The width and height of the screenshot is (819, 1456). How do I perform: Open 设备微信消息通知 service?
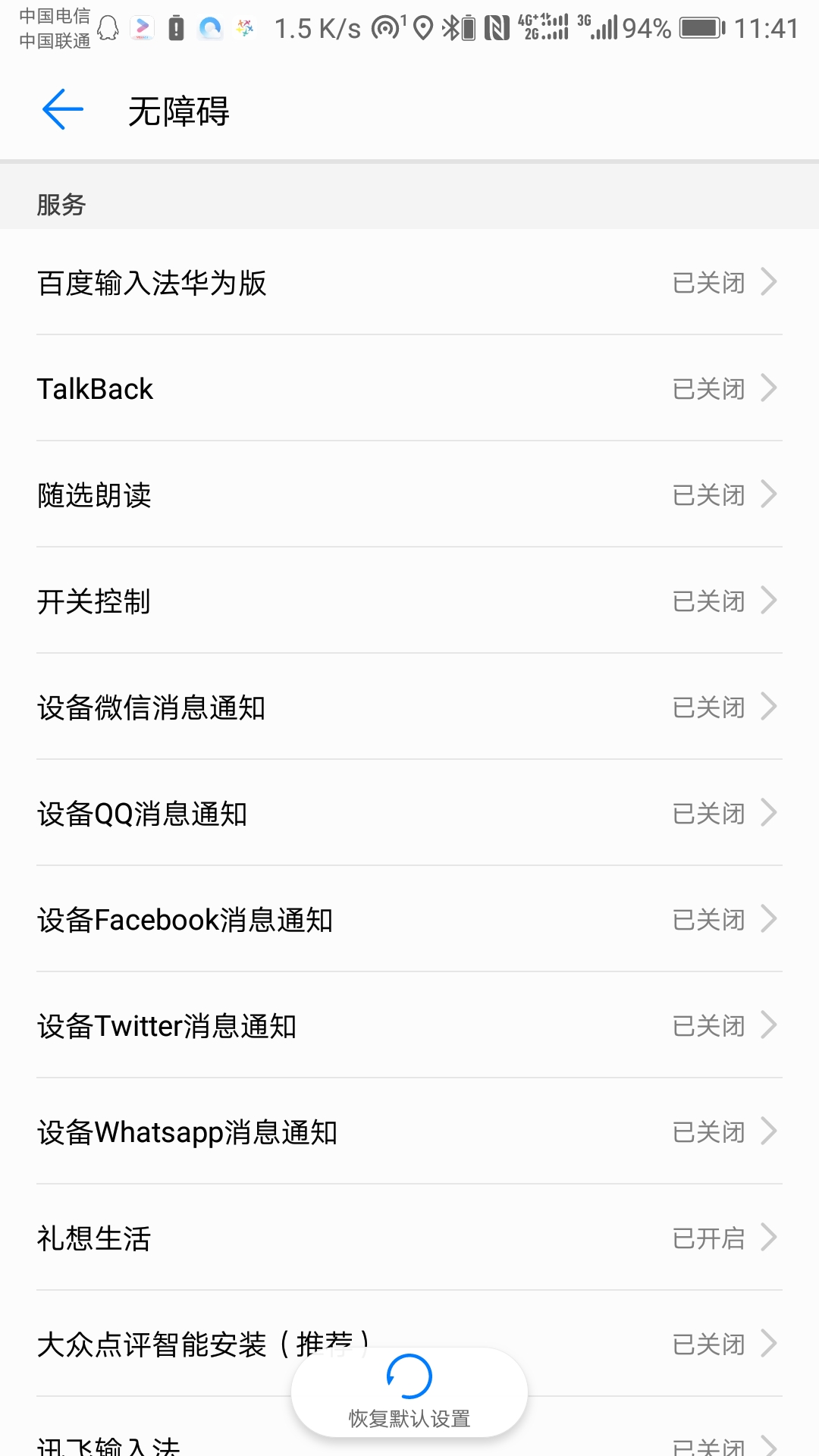click(409, 707)
